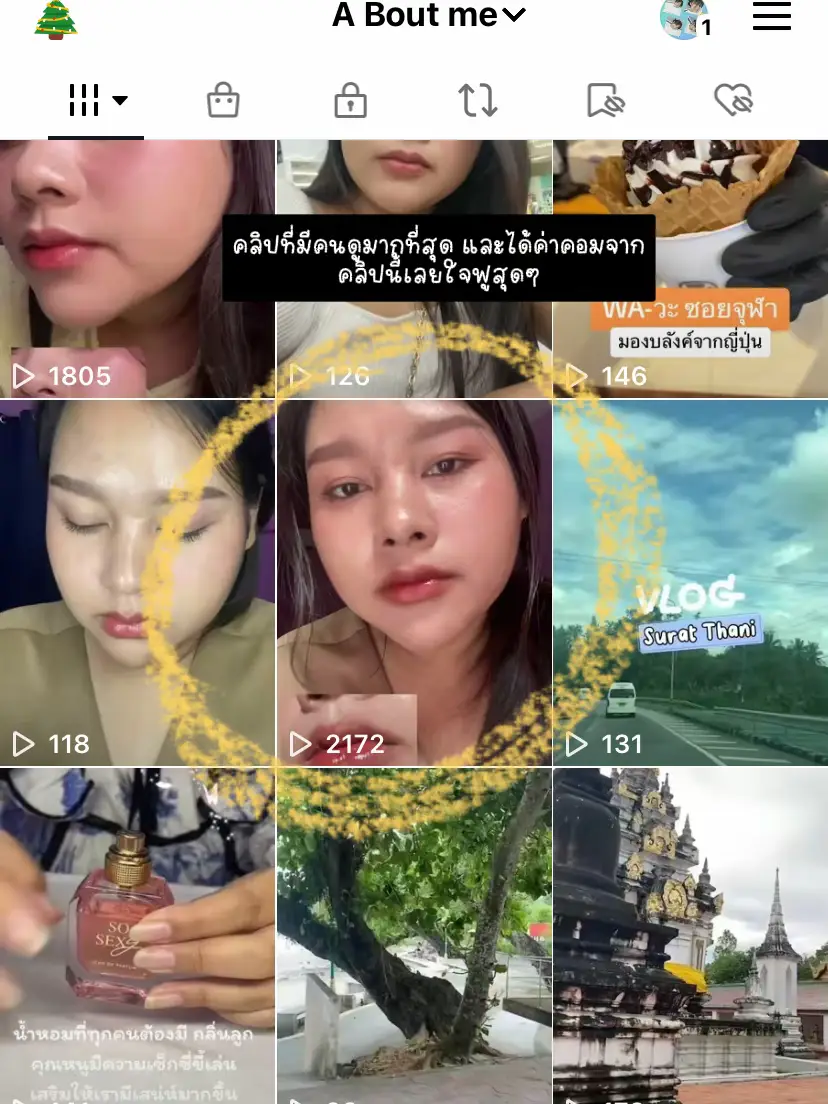828x1104 pixels.
Task: Open the hamburger menu icon
Action: (771, 16)
